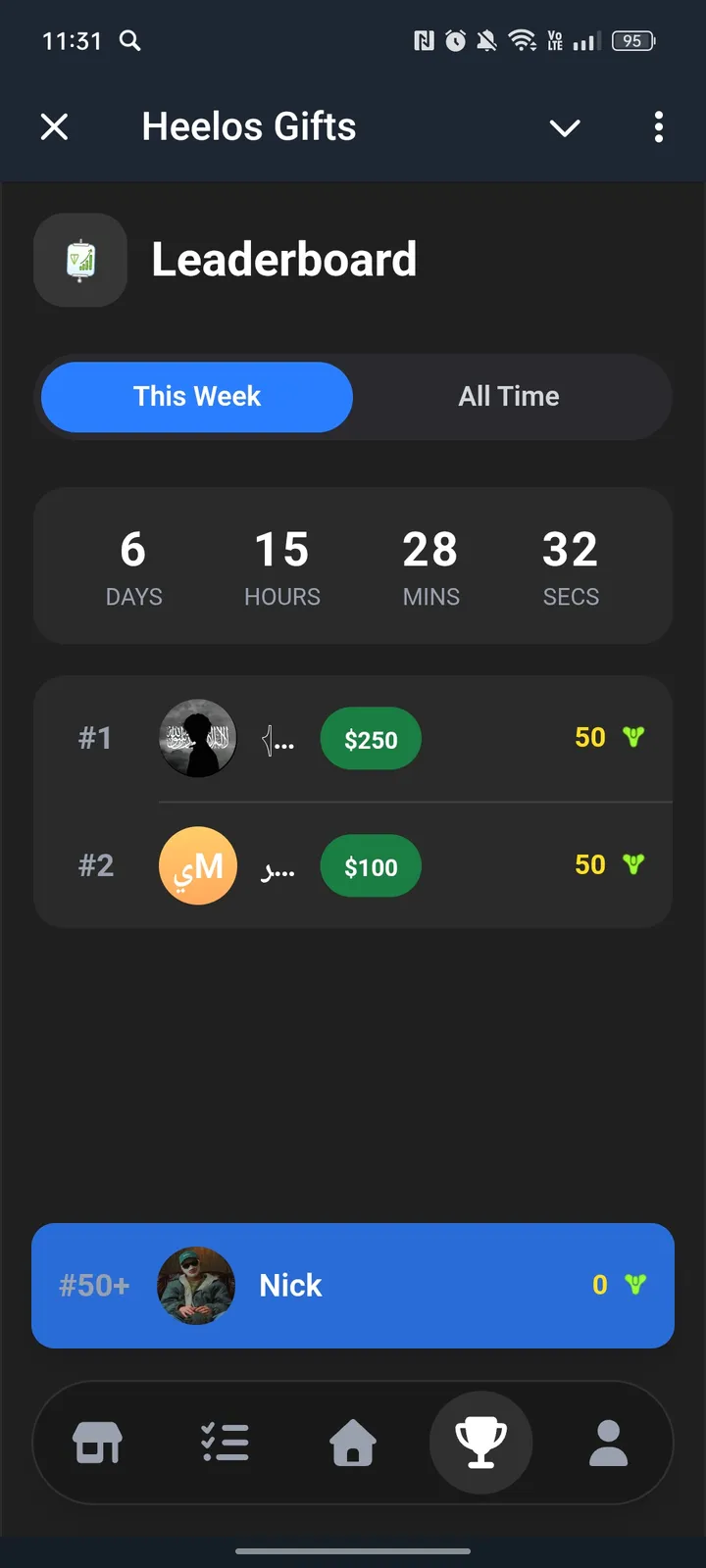Switch to the All Time tab
Screen dimensions: 706x1568
(509, 397)
